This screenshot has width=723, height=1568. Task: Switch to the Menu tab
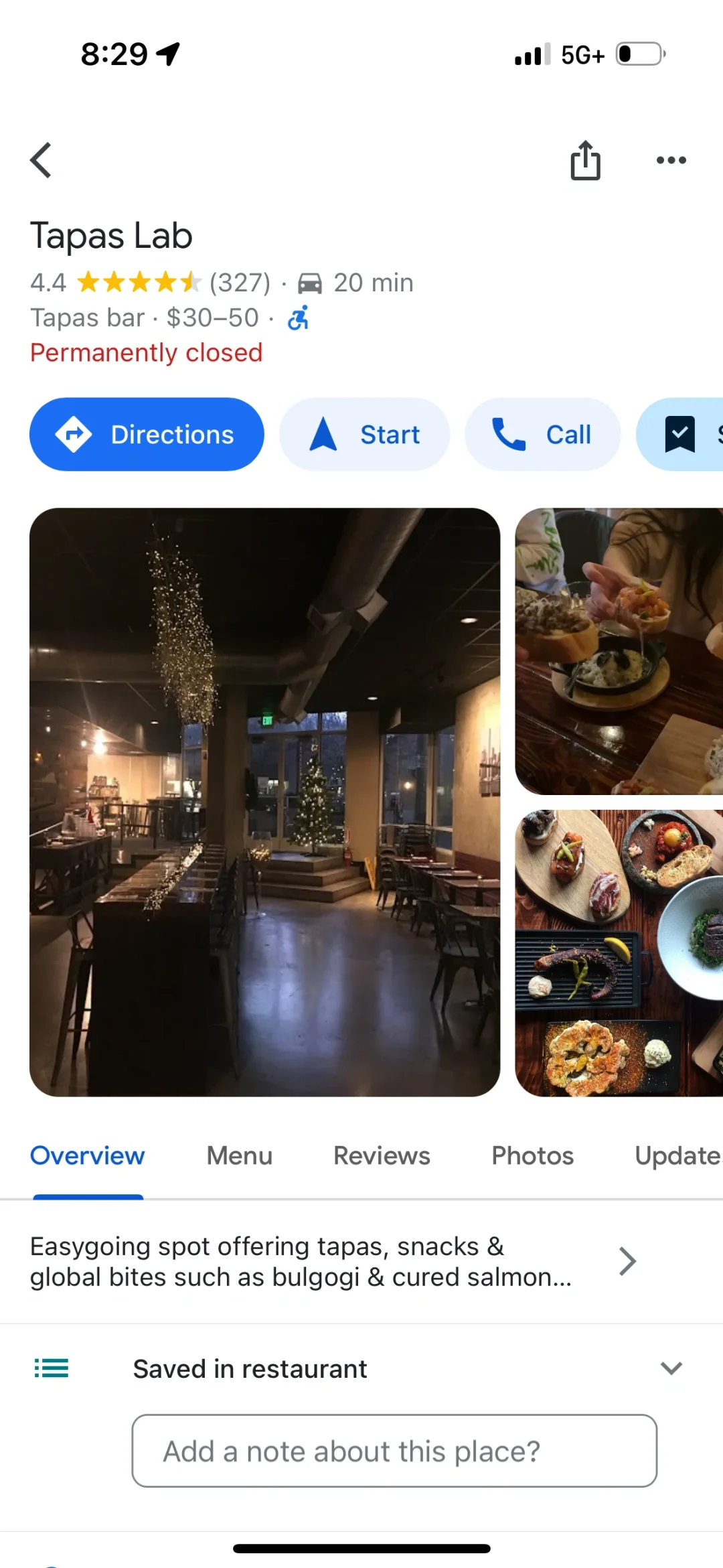[240, 1156]
